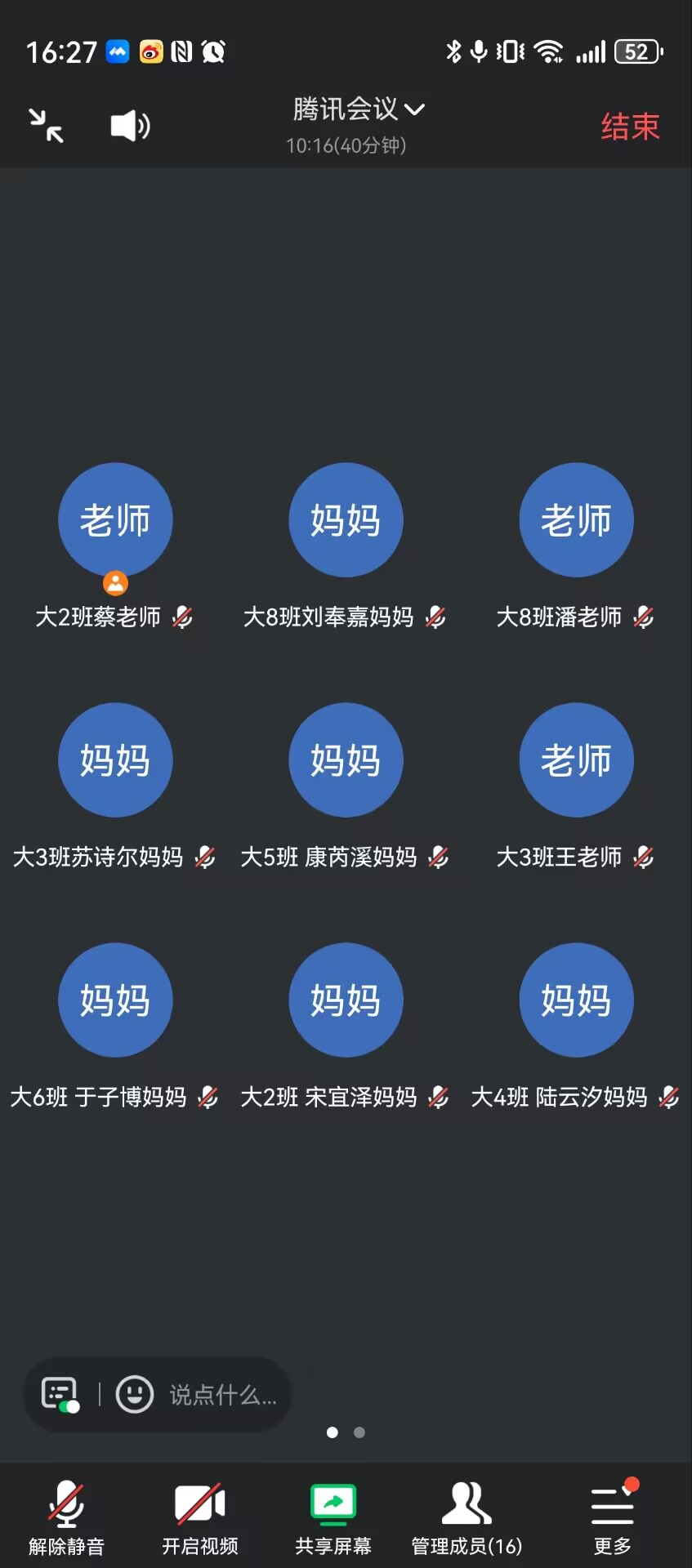Tap the 说点什么 message field
This screenshot has width=692, height=1568.
pos(223,1395)
